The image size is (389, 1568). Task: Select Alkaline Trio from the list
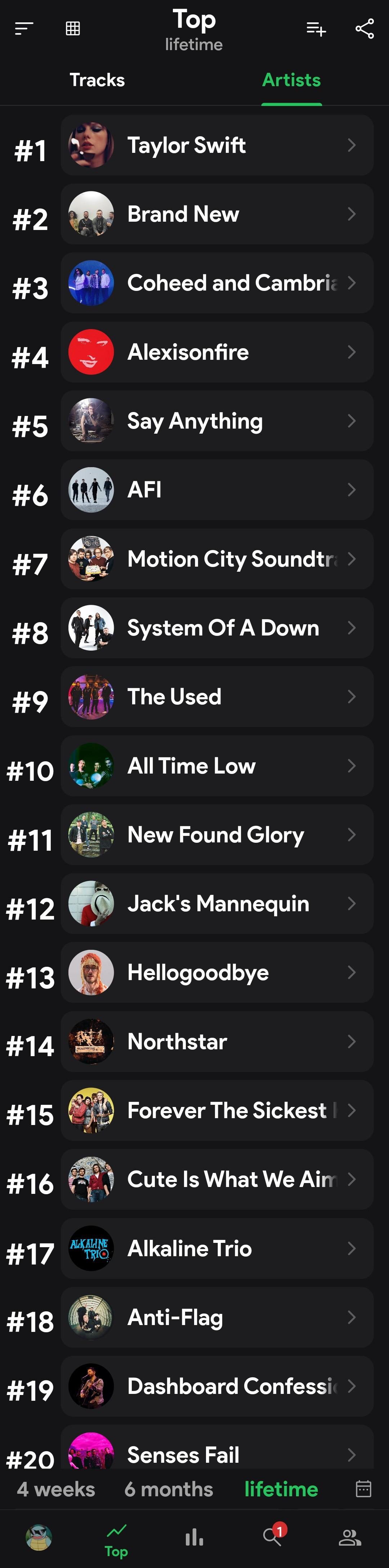(x=217, y=1248)
